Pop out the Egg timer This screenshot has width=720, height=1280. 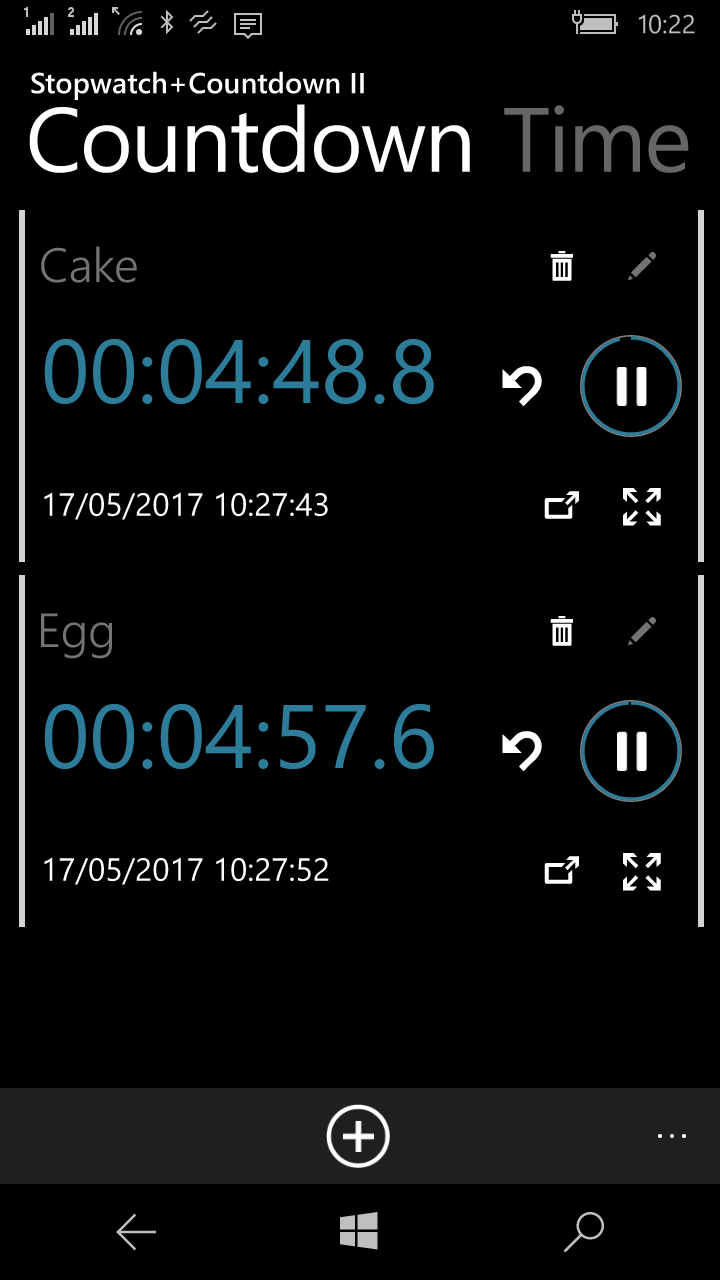[x=561, y=871]
